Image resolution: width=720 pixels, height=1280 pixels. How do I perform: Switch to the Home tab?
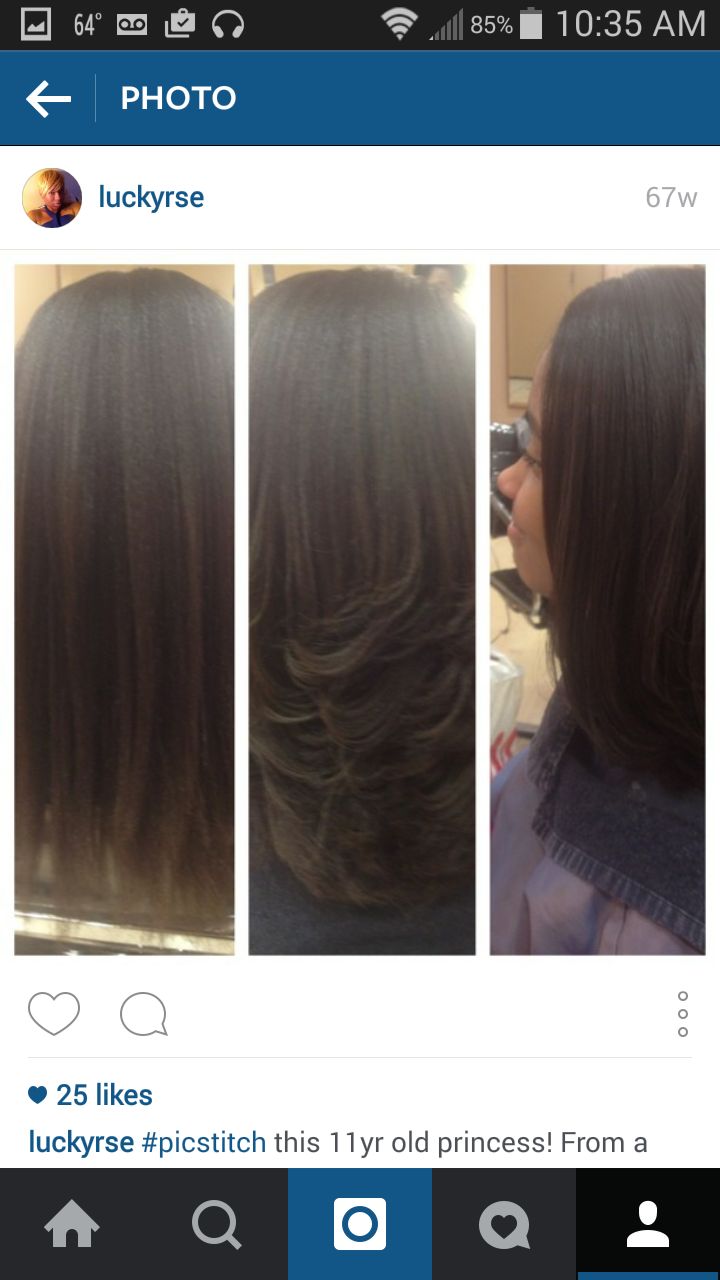[72, 1224]
